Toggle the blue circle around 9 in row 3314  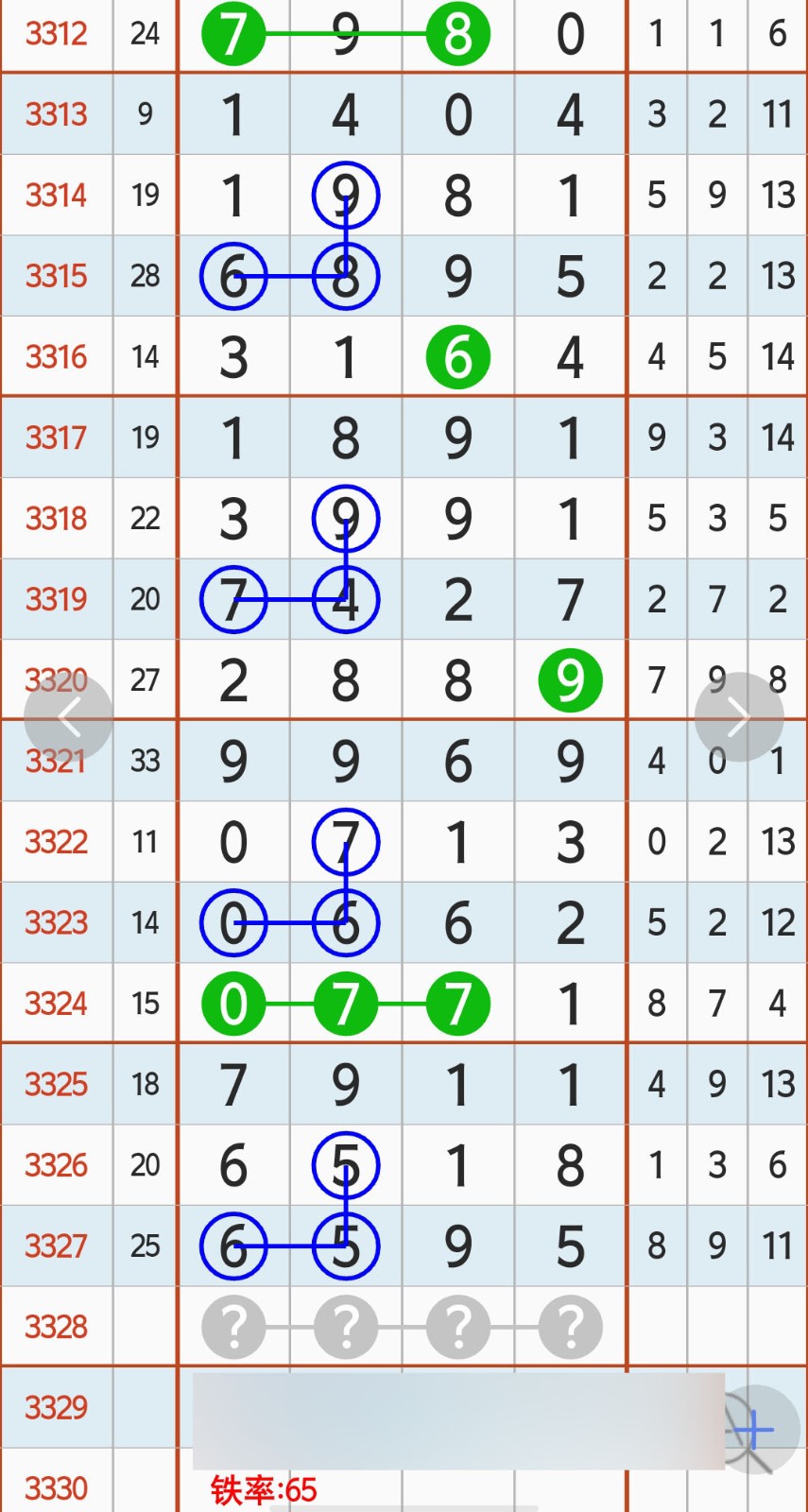coord(346,195)
